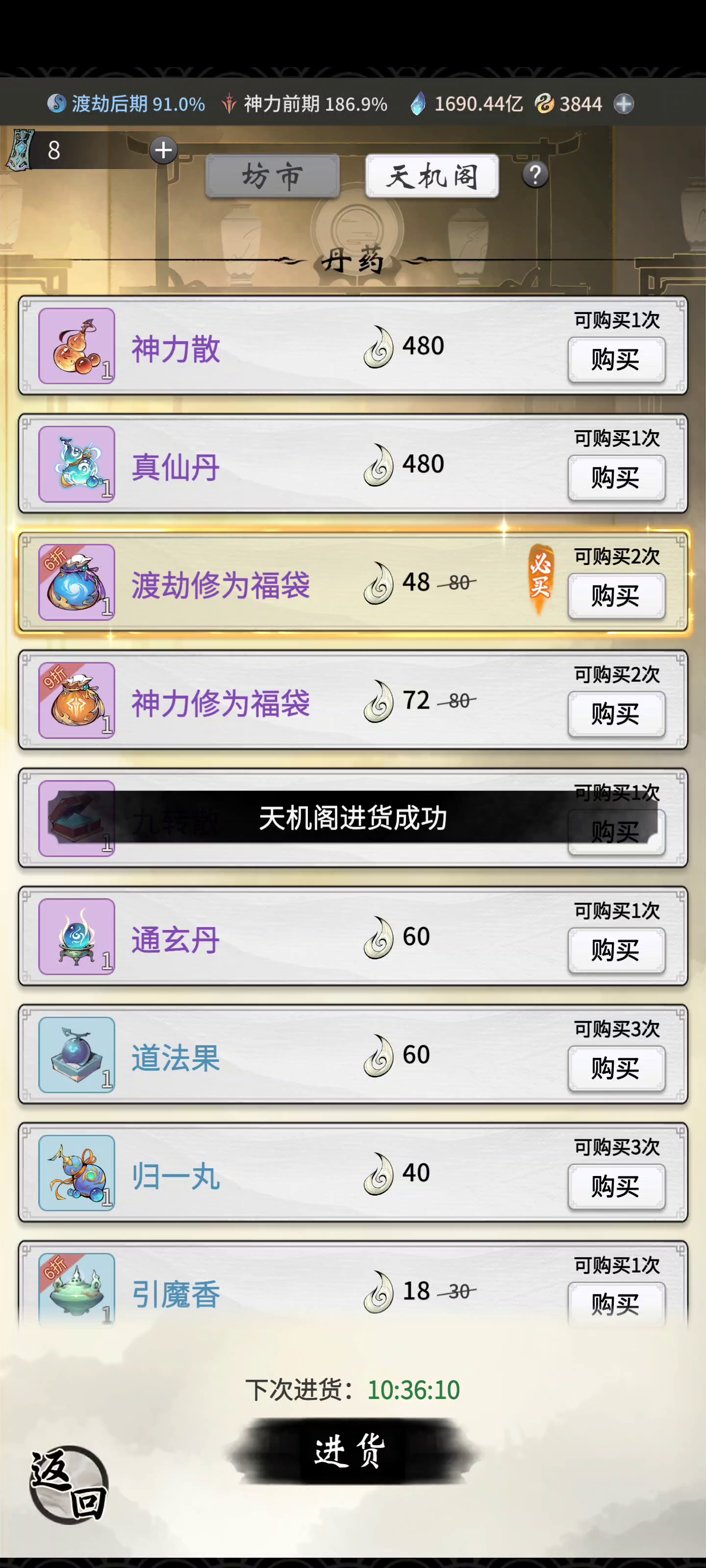Buy 真仙丹 for 480

coord(616,478)
